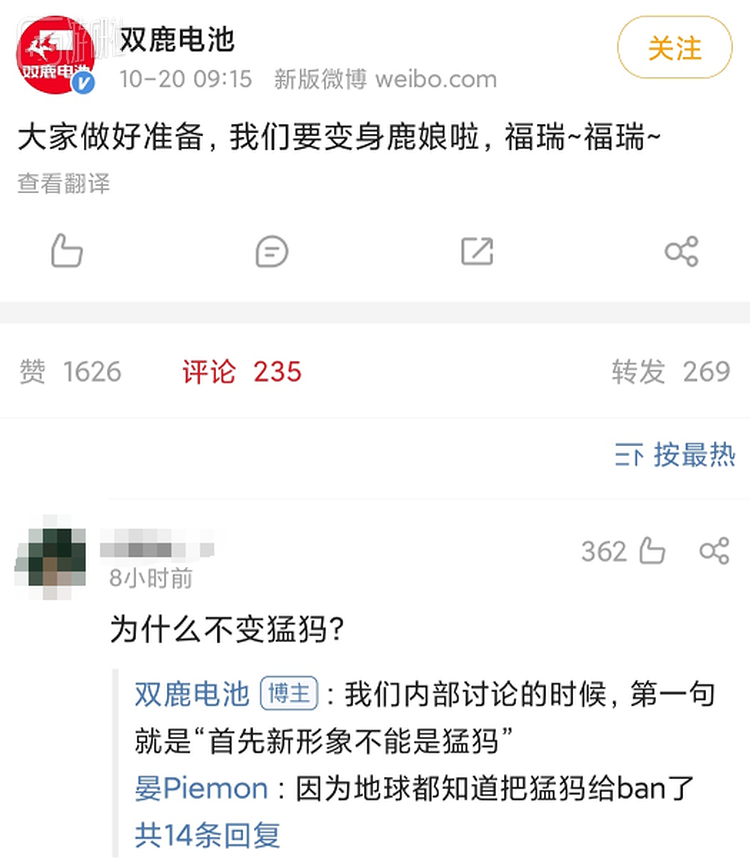Tap 查看翻译 to translate the post
750x863 pixels.
pyautogui.click(x=63, y=184)
